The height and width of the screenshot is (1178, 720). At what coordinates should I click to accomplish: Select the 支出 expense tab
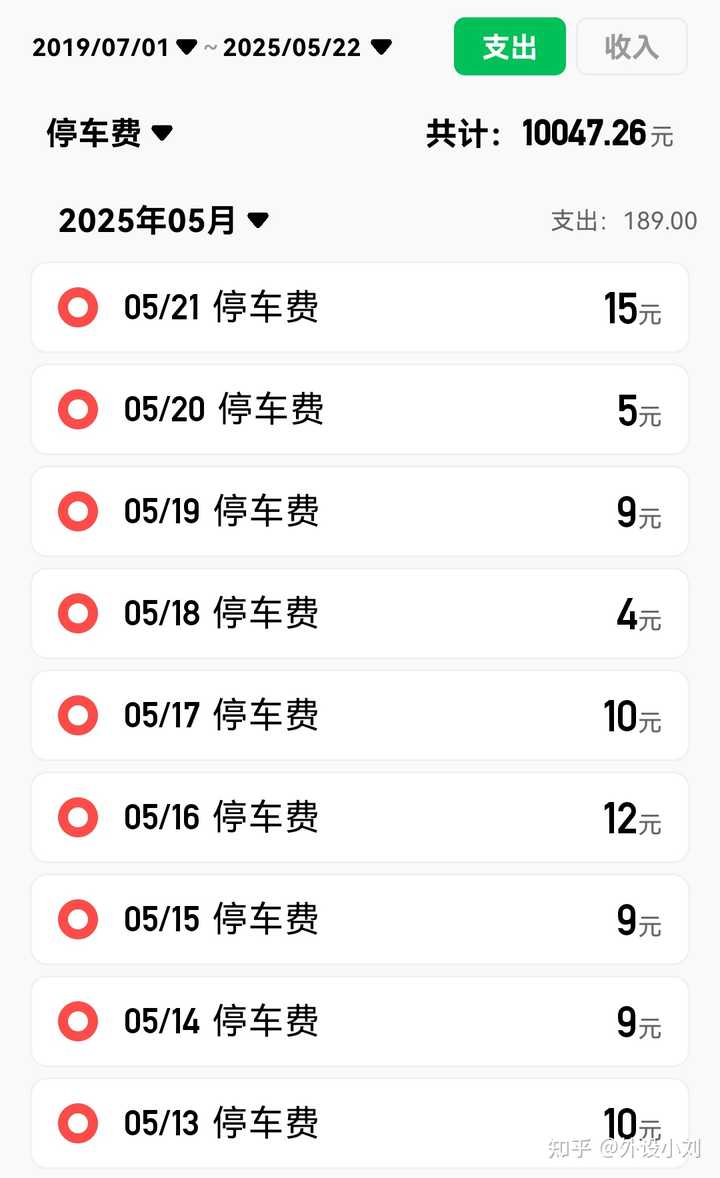click(510, 47)
